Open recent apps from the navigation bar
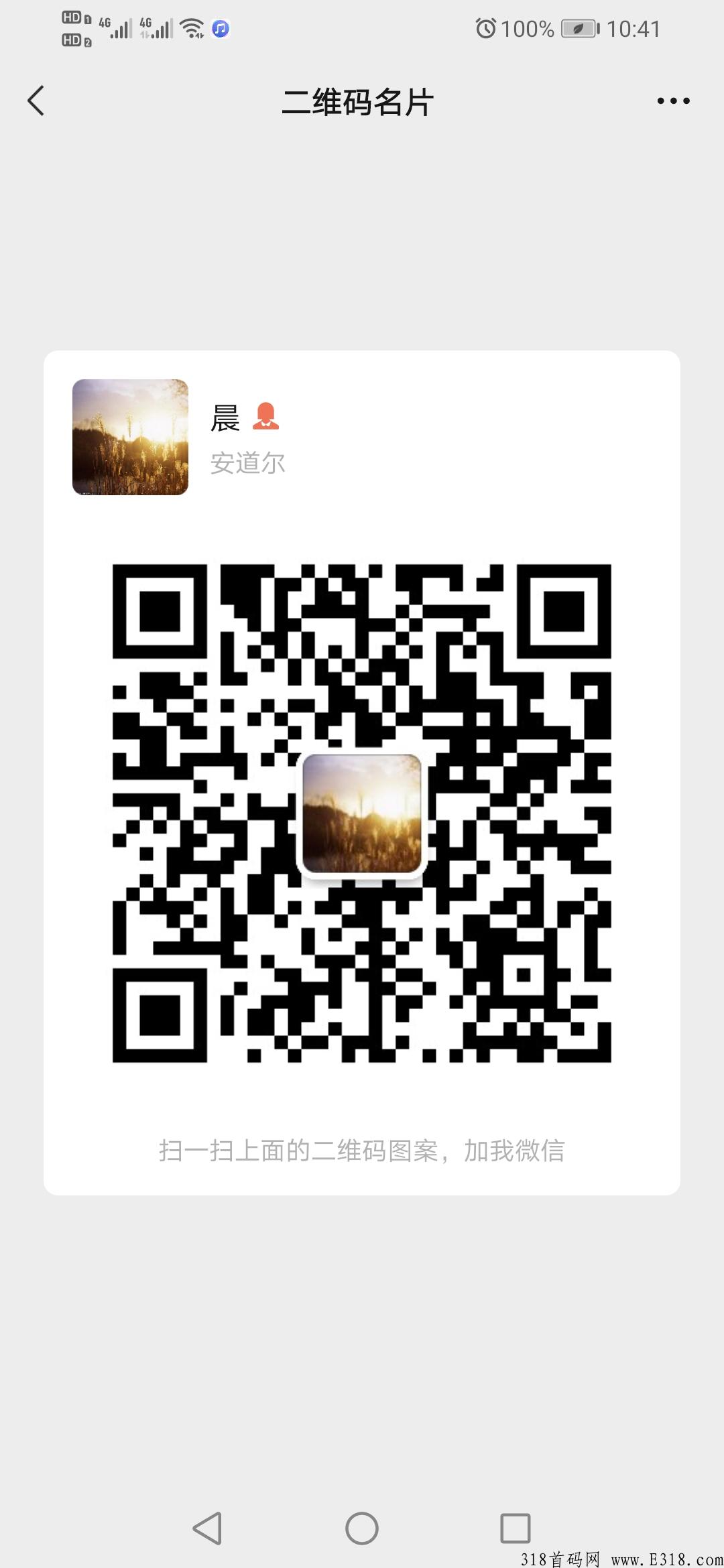The width and height of the screenshot is (724, 1568). (x=516, y=1528)
